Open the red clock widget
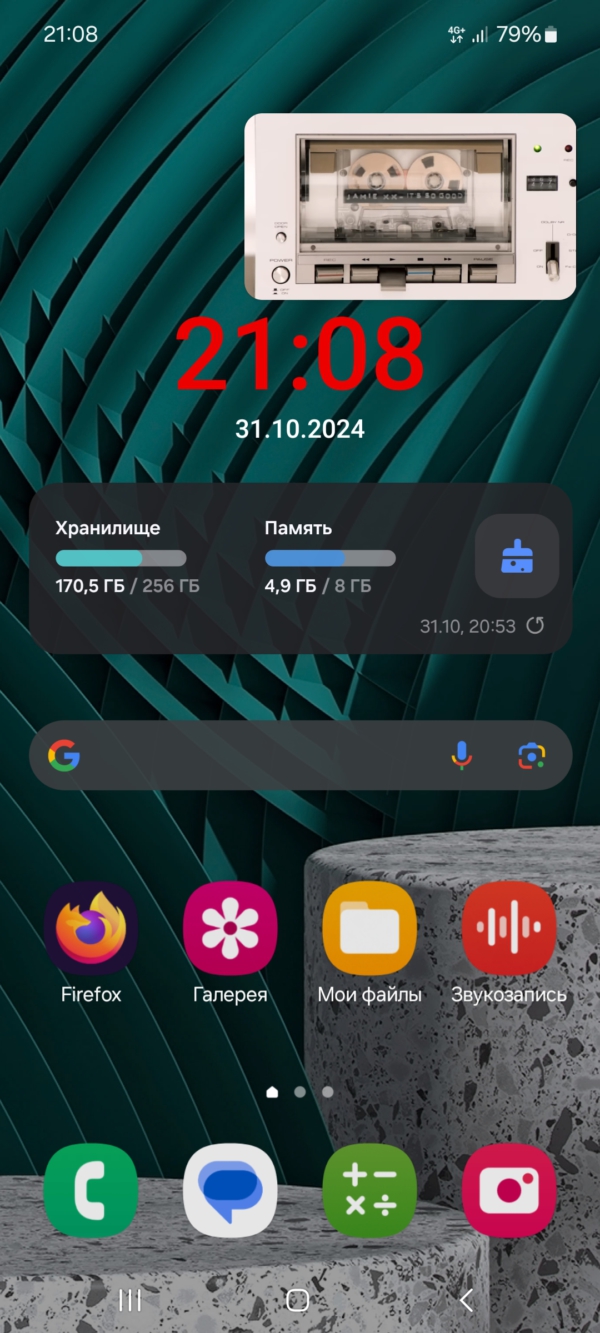This screenshot has width=600, height=1333. coord(300,354)
